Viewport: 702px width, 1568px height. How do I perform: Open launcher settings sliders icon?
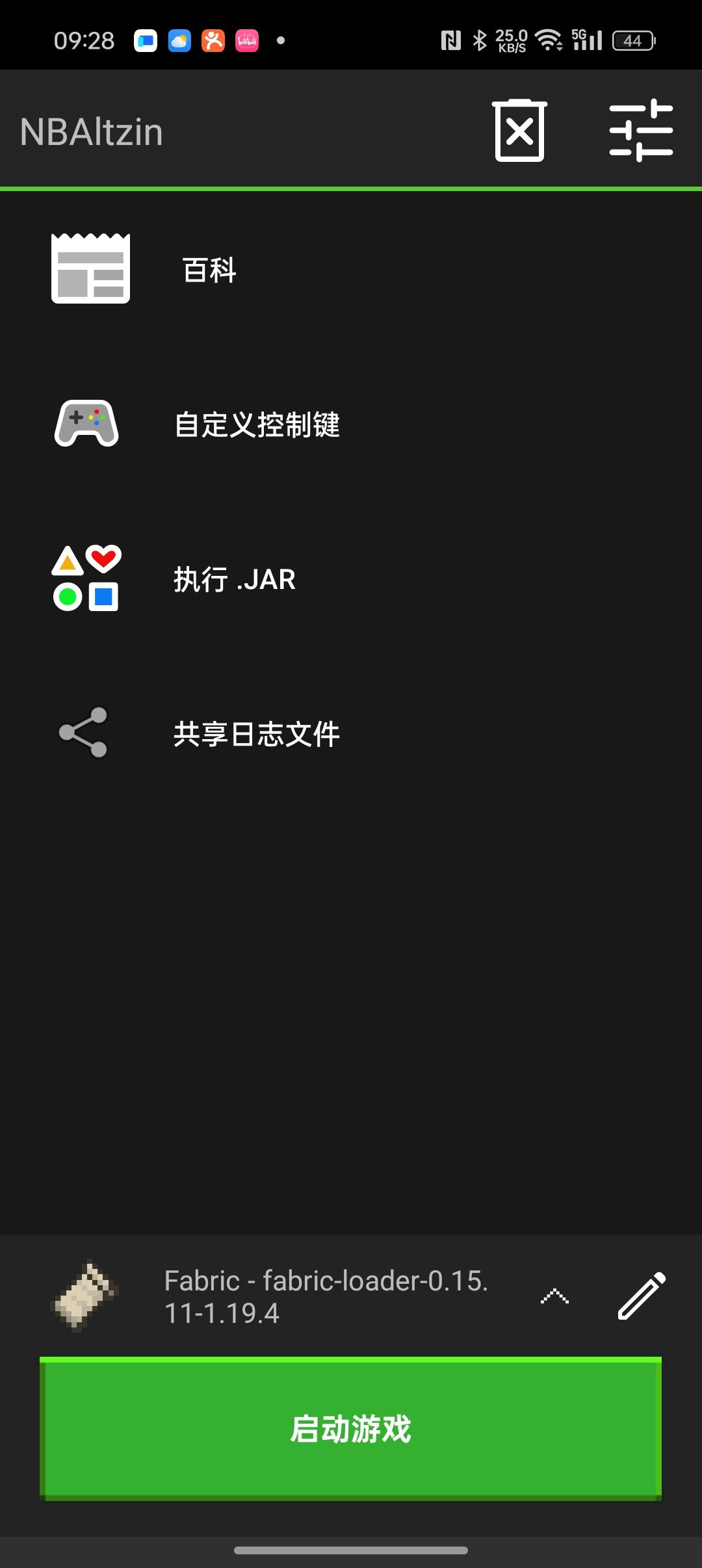641,131
